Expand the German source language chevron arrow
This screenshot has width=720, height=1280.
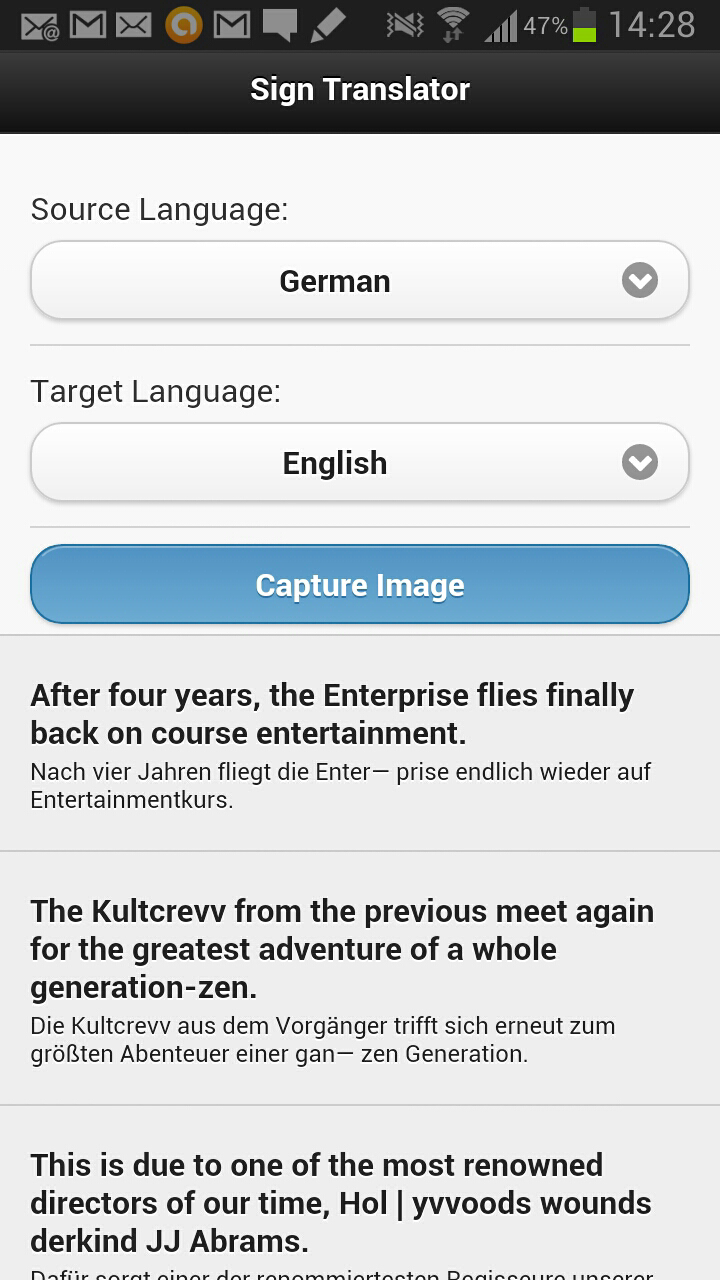tap(639, 280)
